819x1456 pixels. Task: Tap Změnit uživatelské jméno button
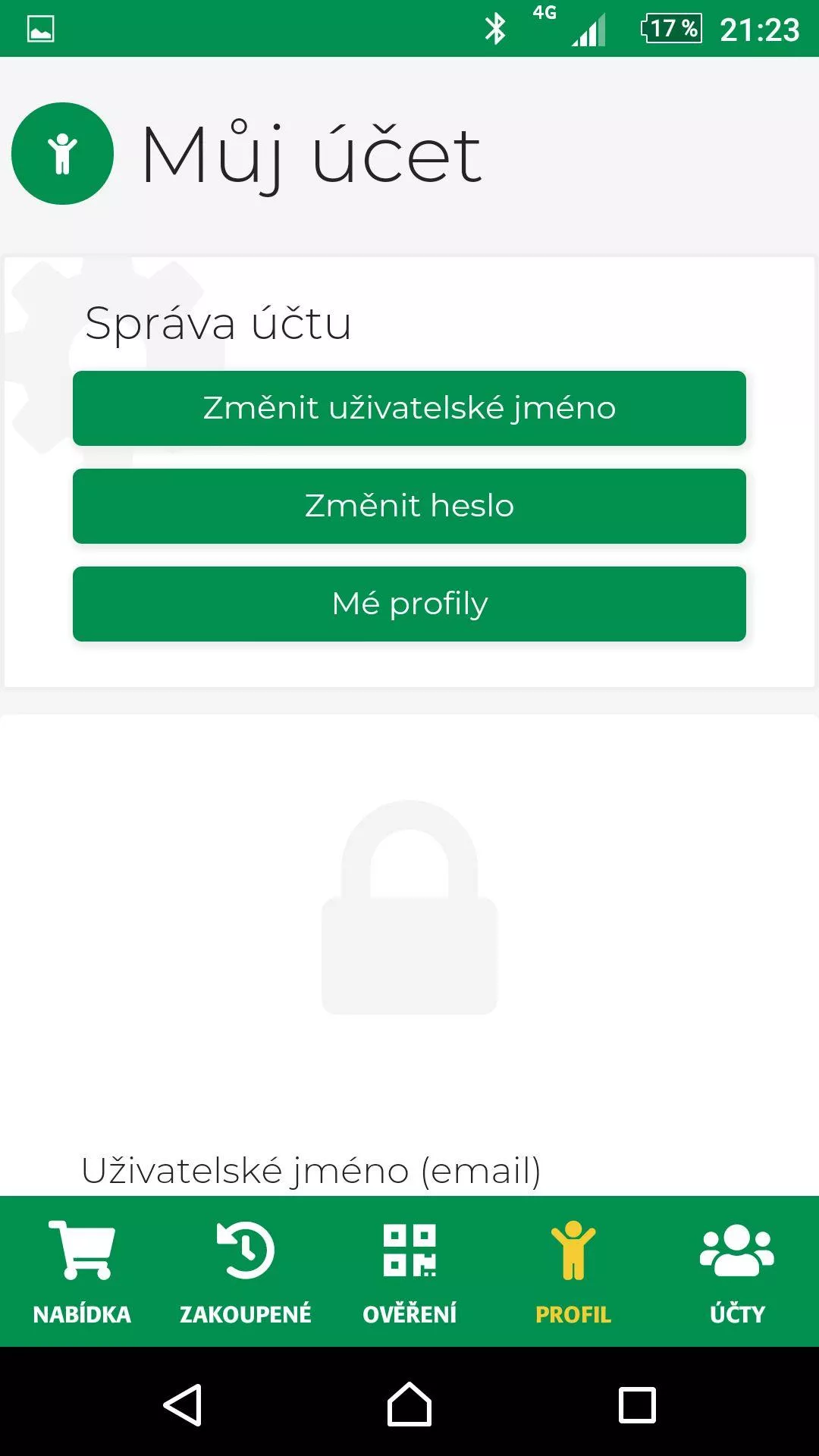pos(409,408)
